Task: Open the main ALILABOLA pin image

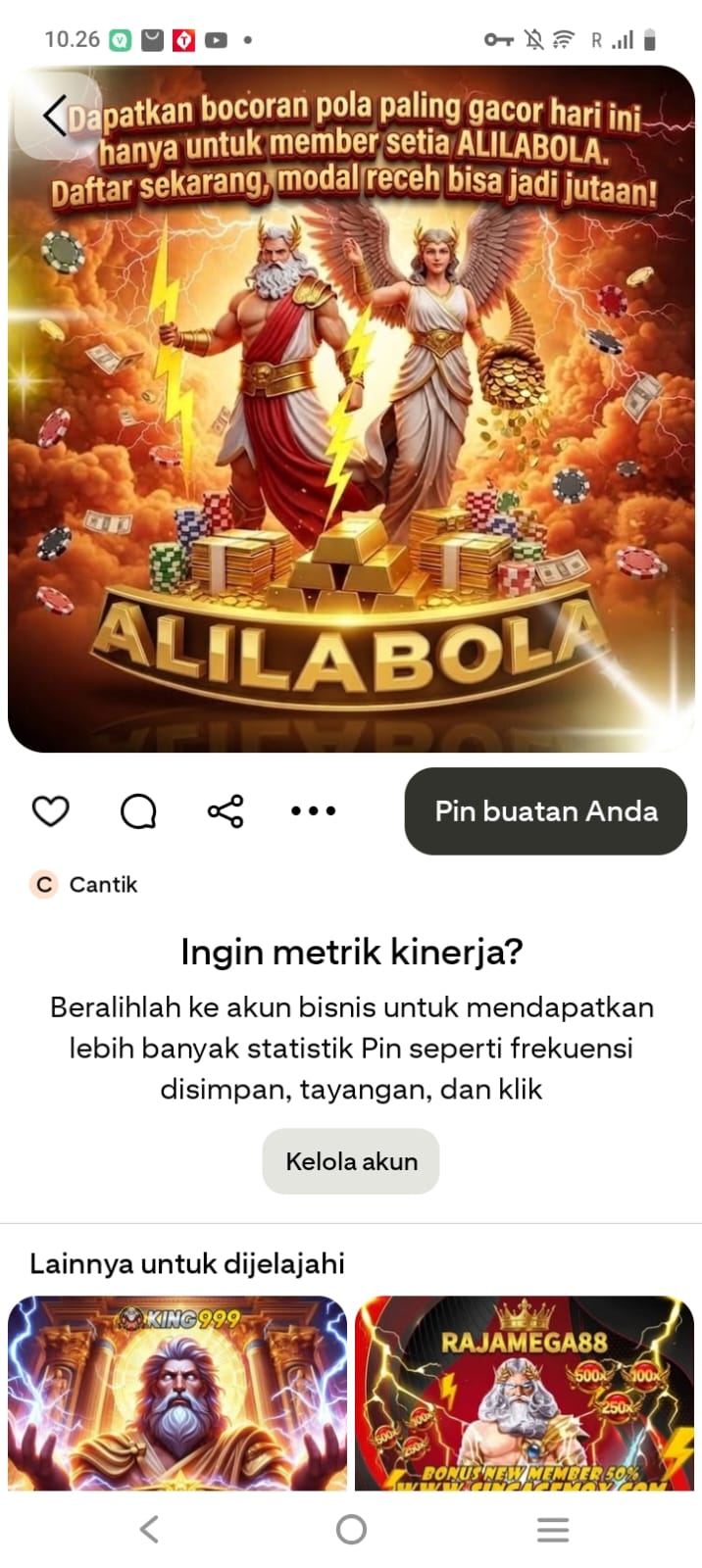Action: click(x=351, y=410)
